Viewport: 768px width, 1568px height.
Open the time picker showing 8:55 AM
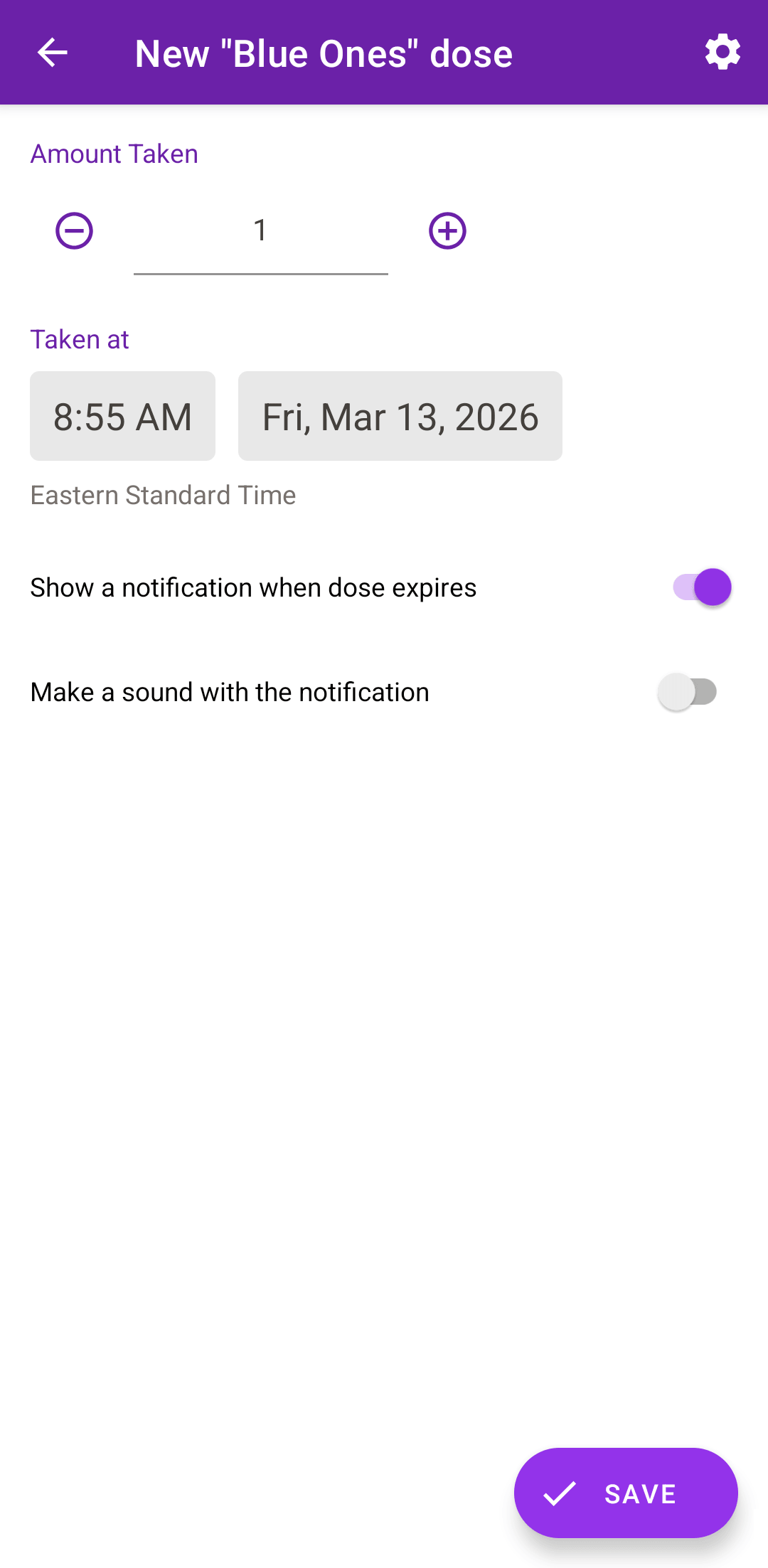tap(122, 416)
